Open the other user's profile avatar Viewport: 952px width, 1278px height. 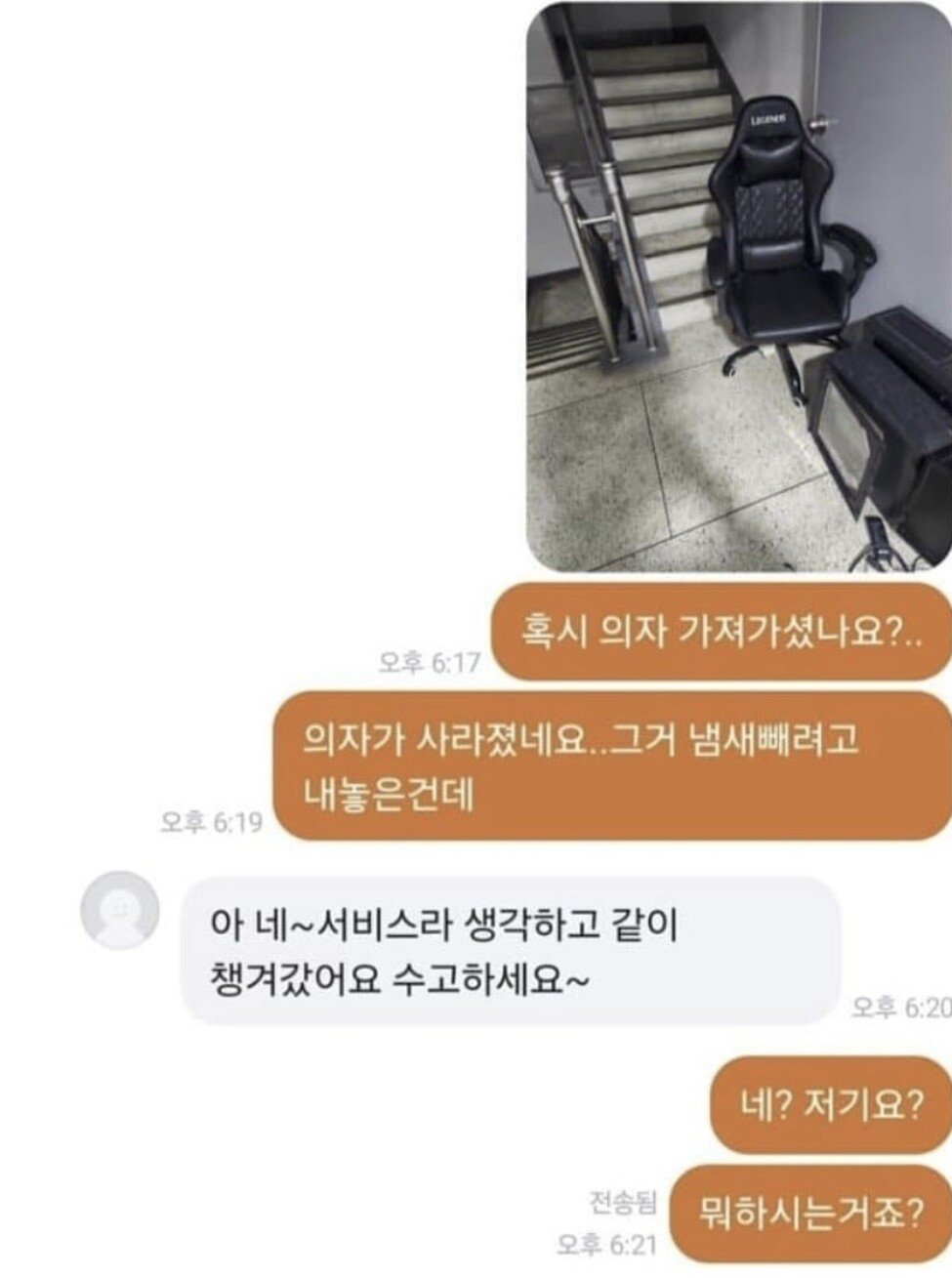(120, 910)
